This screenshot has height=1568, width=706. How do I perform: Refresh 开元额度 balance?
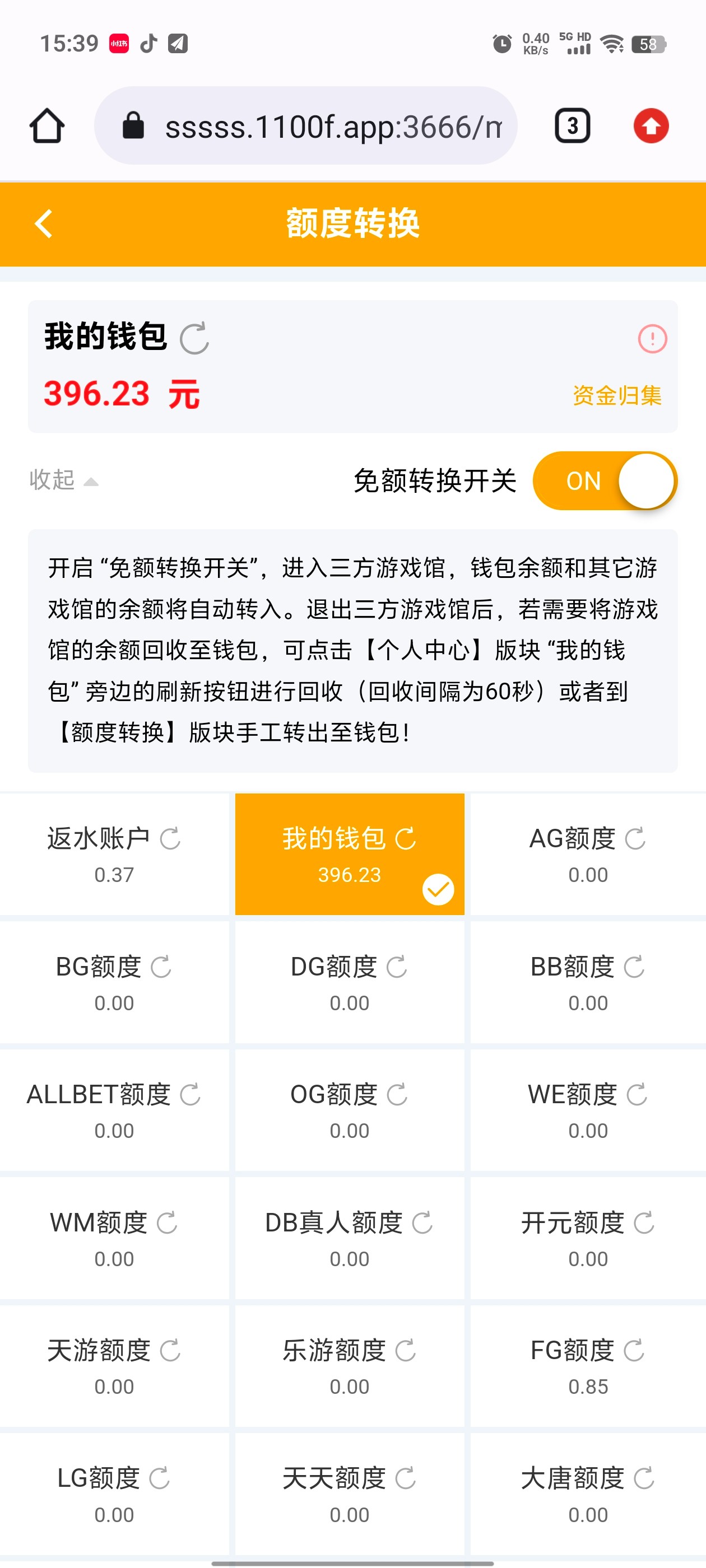(643, 1222)
